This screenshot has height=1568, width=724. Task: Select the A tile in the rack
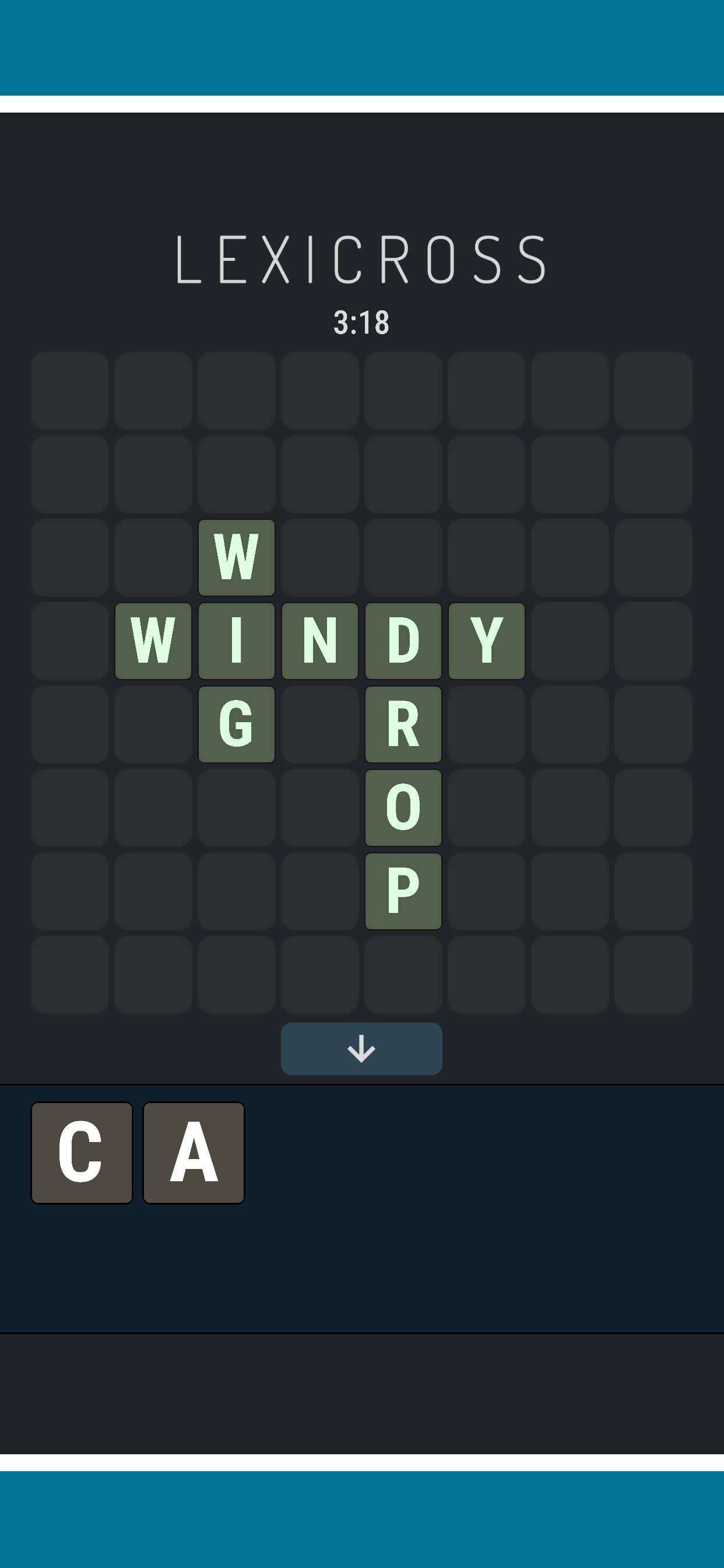pyautogui.click(x=194, y=1152)
